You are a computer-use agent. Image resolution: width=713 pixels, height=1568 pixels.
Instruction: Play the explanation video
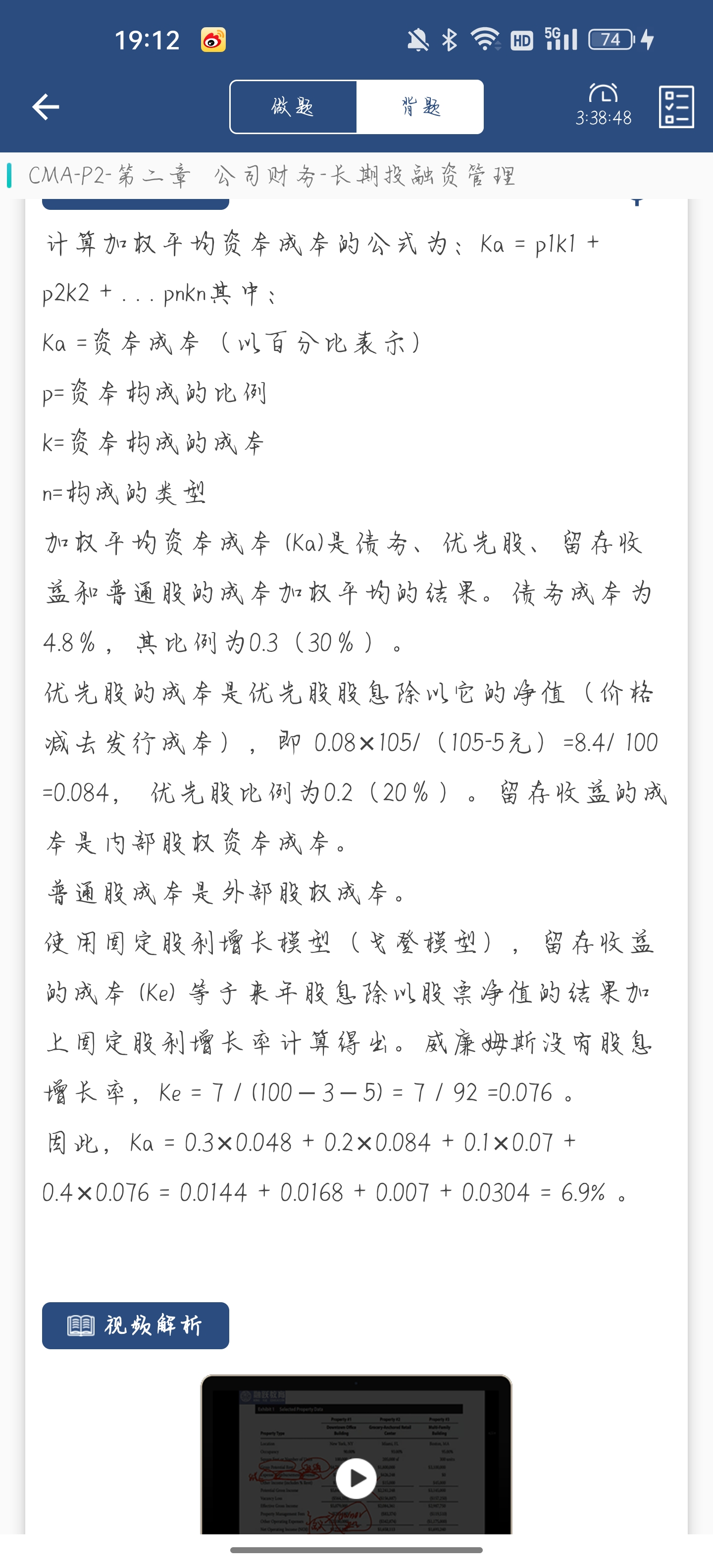point(356,1478)
